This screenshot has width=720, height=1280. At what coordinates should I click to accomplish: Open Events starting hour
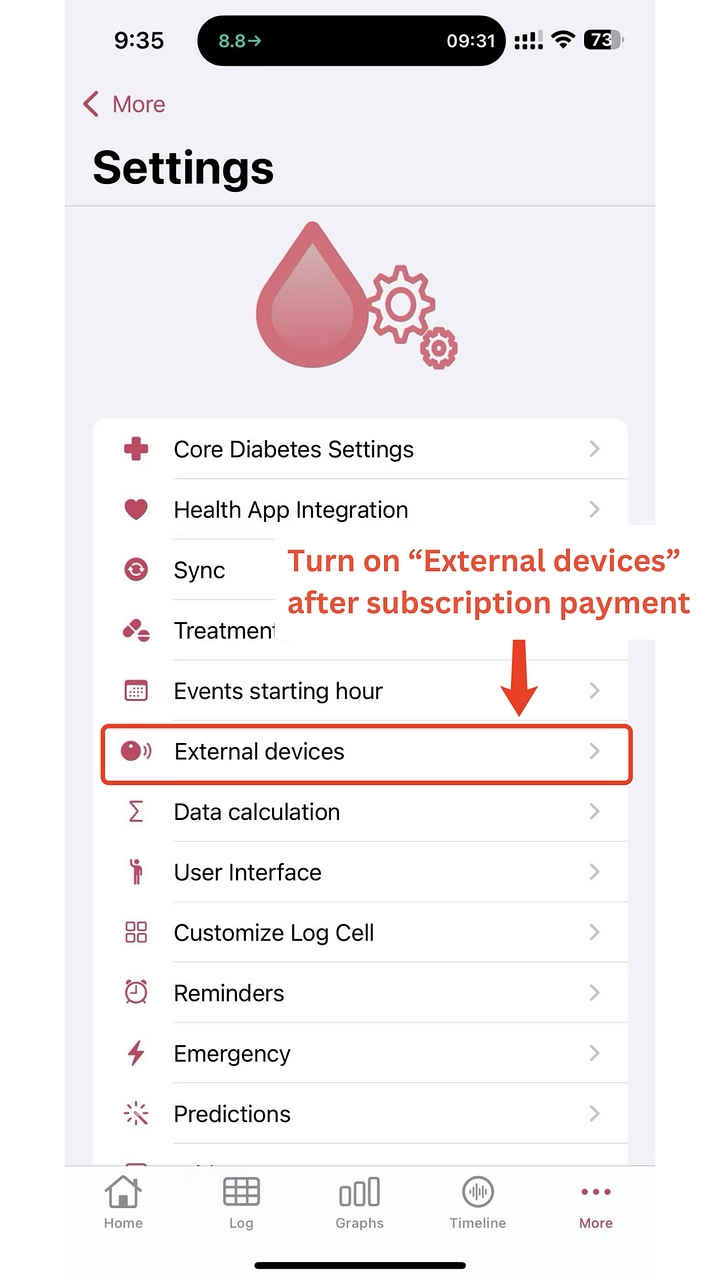[360, 691]
